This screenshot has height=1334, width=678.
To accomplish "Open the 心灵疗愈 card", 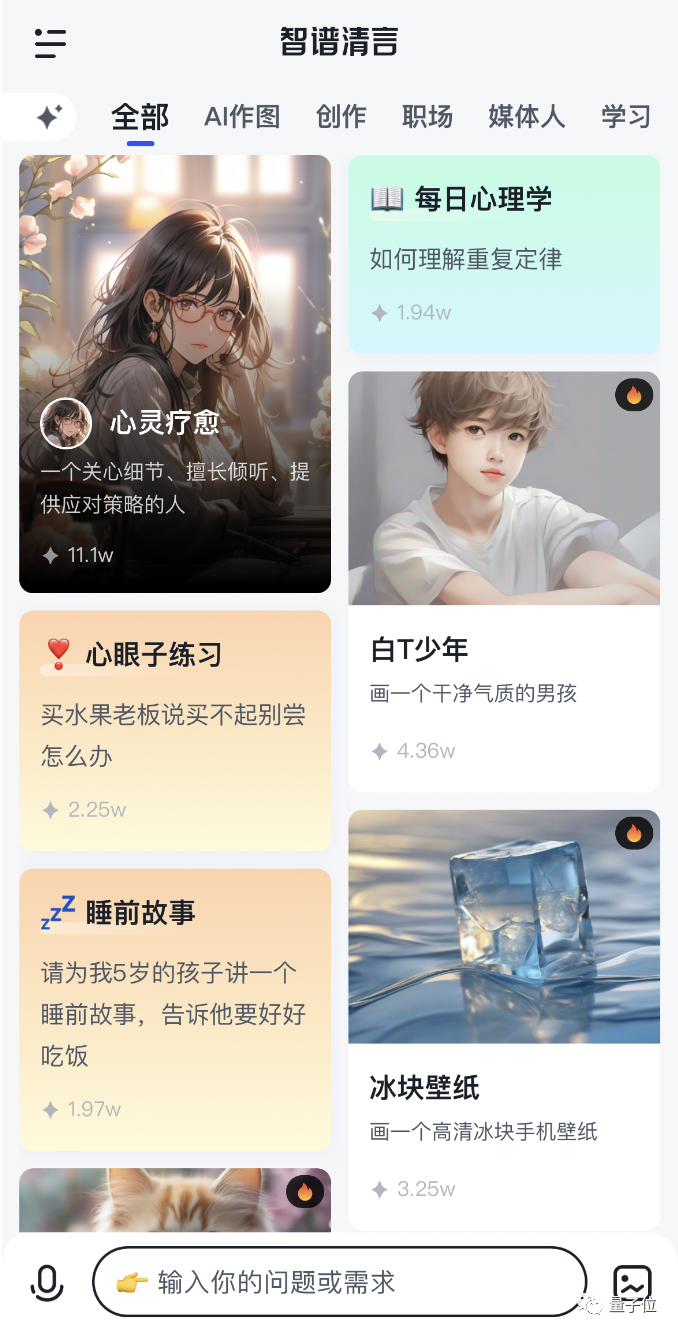I will click(175, 373).
